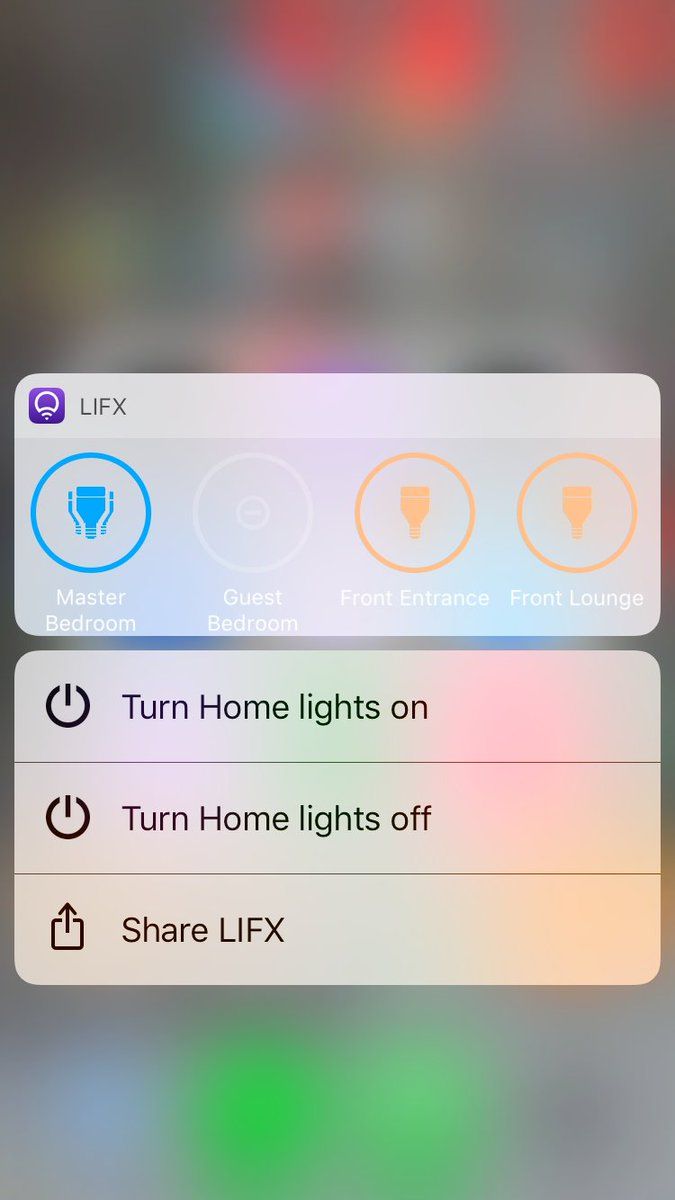Select Turn Home lights on
Screen dimensions: 675x1200
point(337,707)
